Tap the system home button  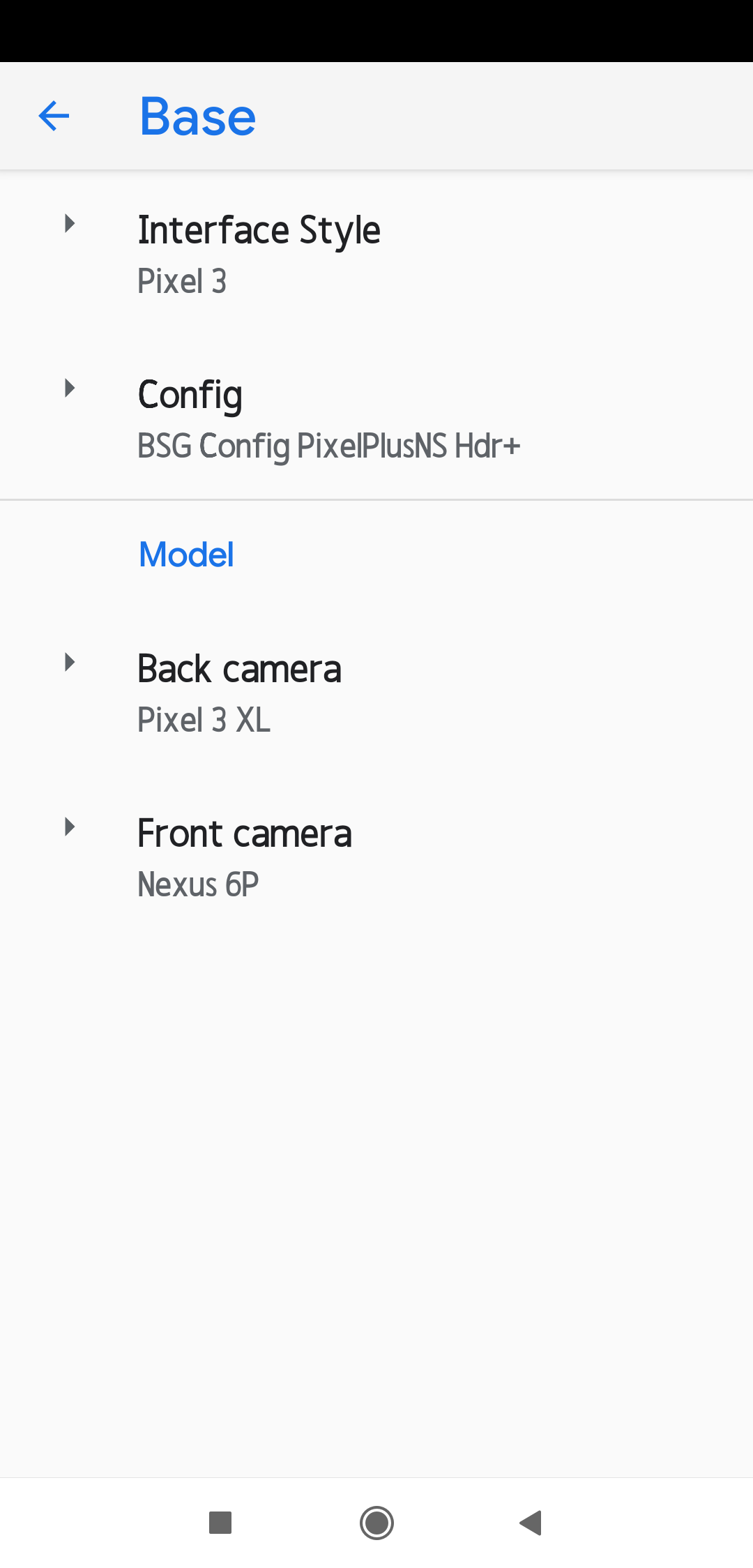coord(376,1523)
